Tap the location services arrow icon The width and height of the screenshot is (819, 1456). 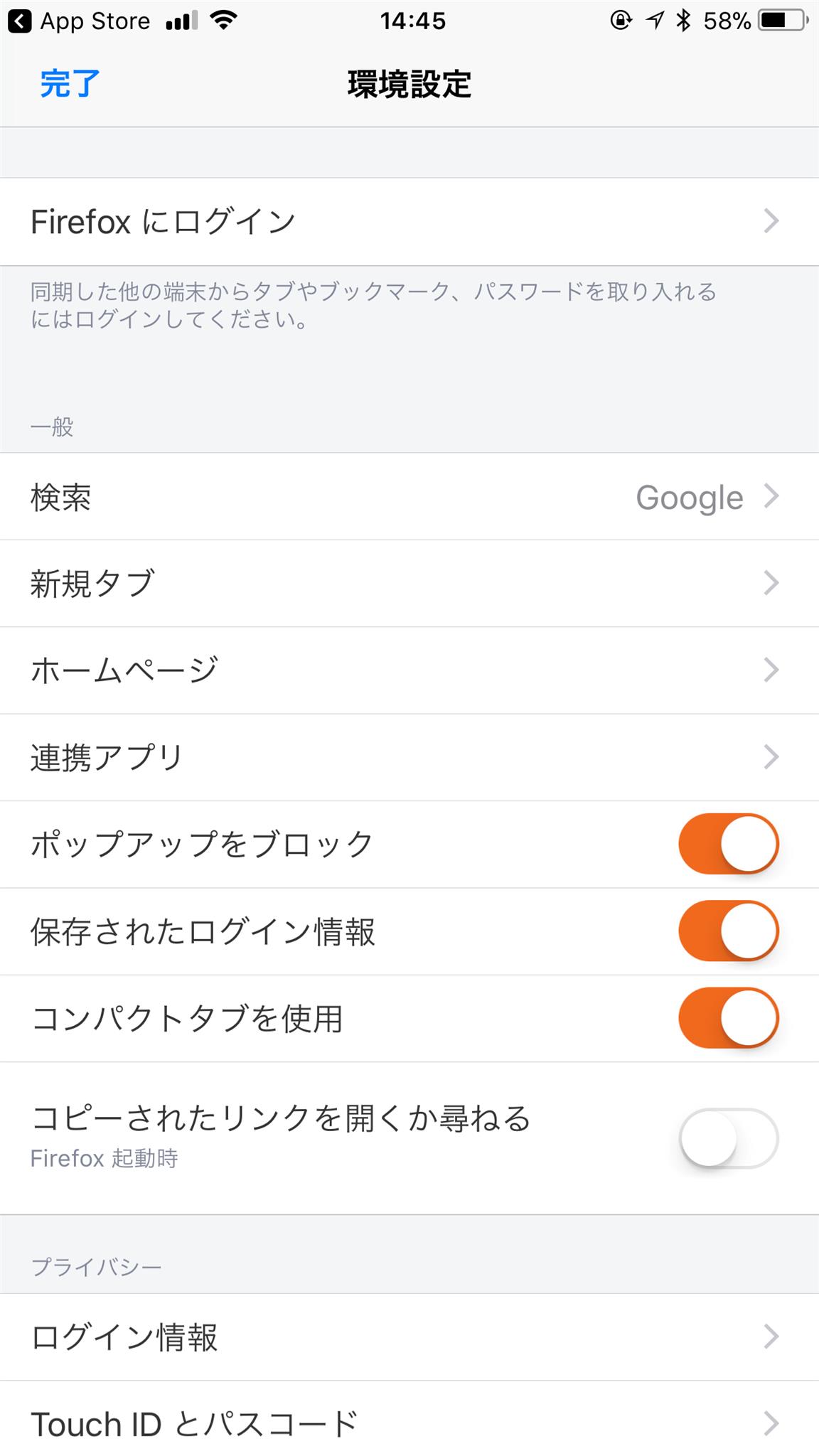point(654,21)
